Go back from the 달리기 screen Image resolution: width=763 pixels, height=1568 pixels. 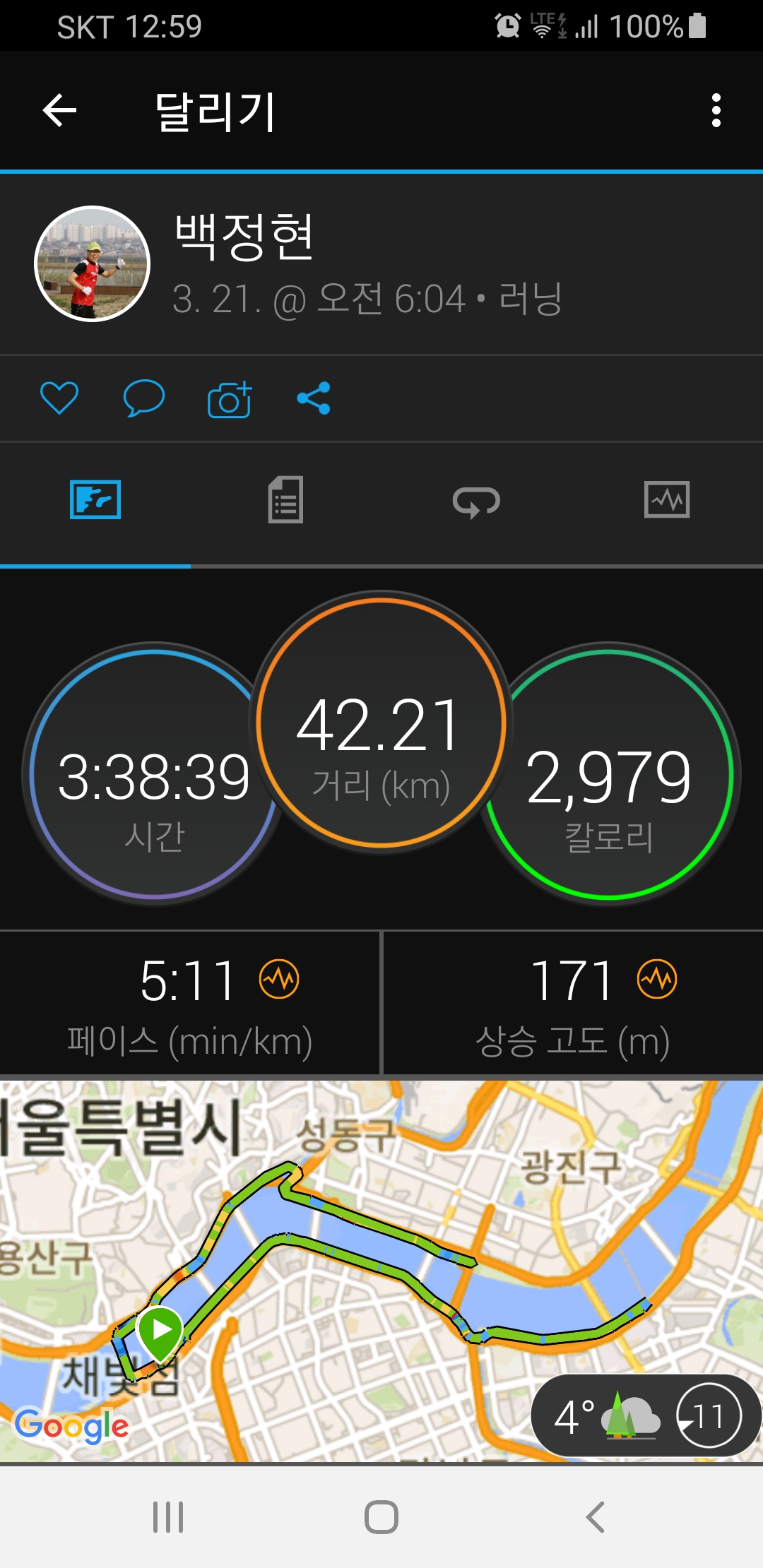pos(59,111)
